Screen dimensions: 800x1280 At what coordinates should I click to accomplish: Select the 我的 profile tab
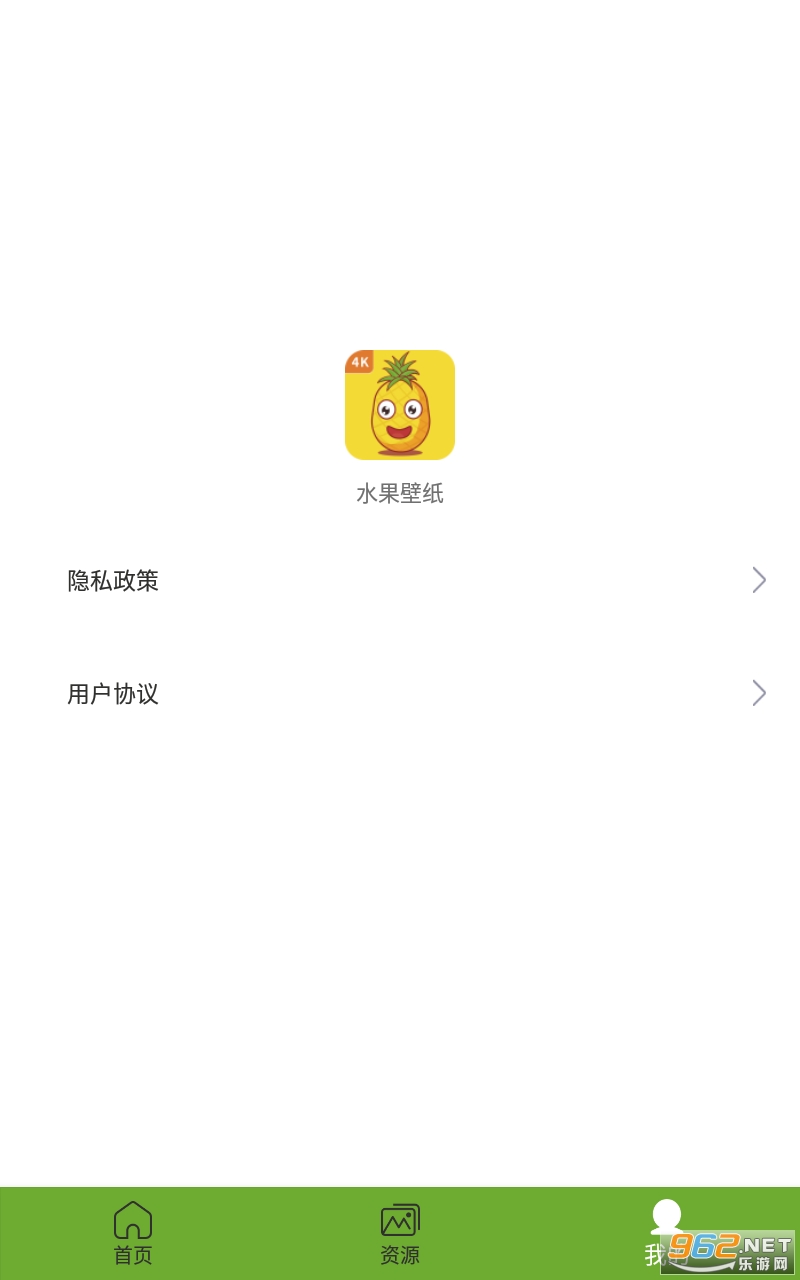point(666,1234)
